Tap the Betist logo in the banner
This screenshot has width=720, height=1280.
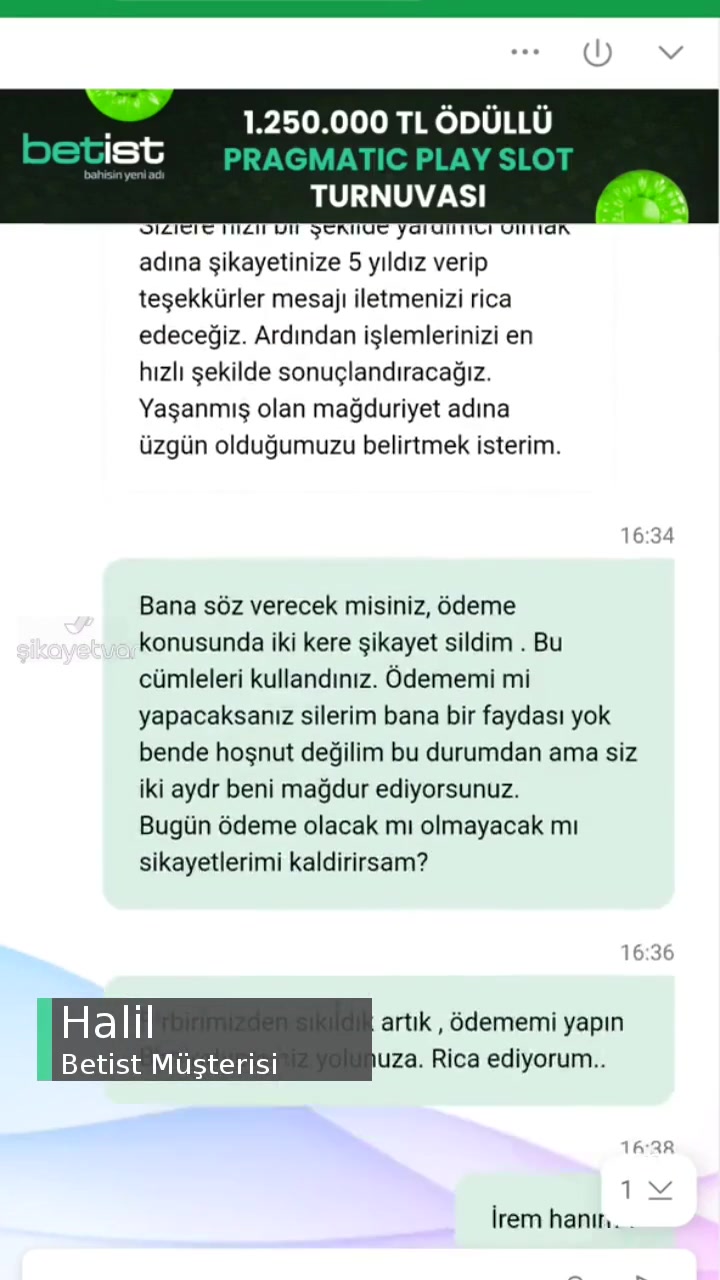click(93, 150)
